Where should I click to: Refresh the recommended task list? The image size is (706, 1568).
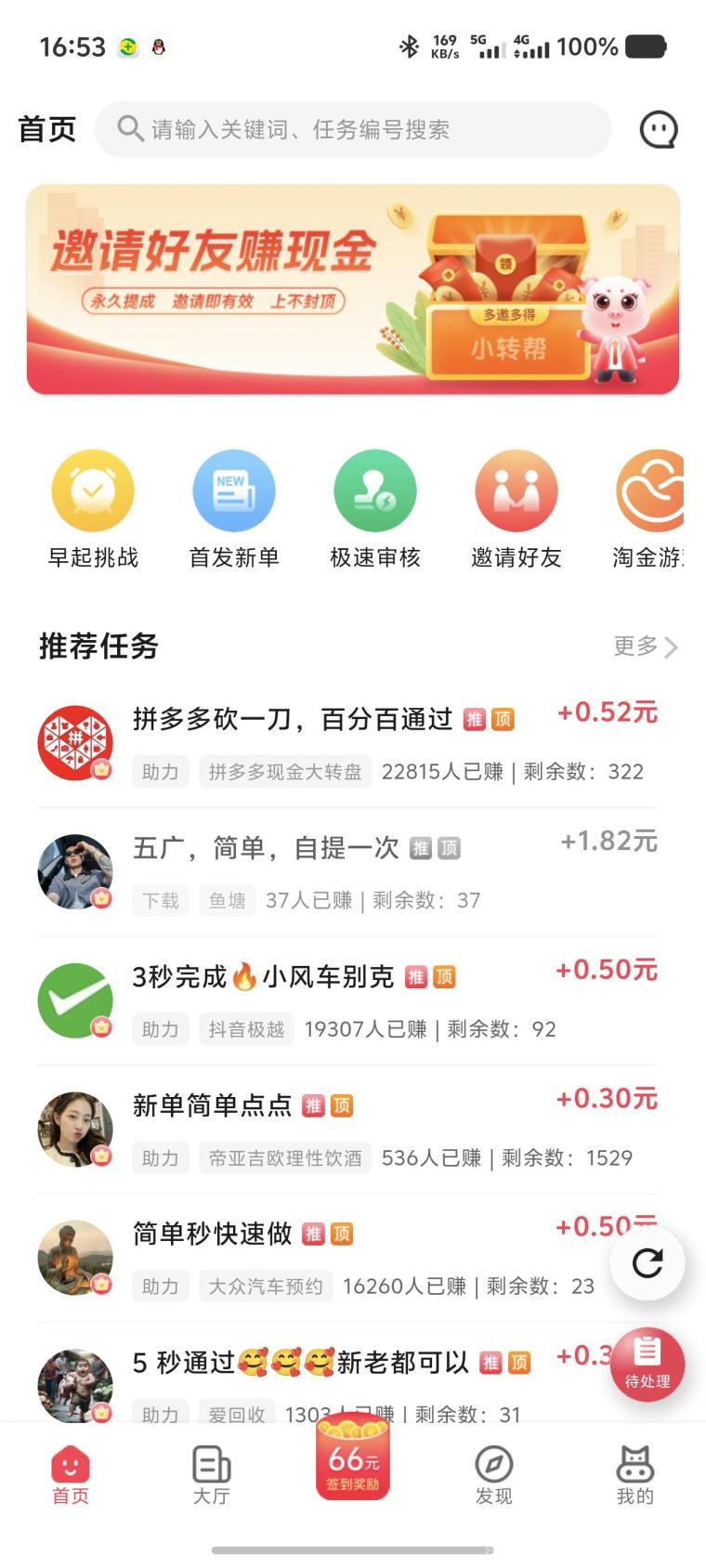647,1262
